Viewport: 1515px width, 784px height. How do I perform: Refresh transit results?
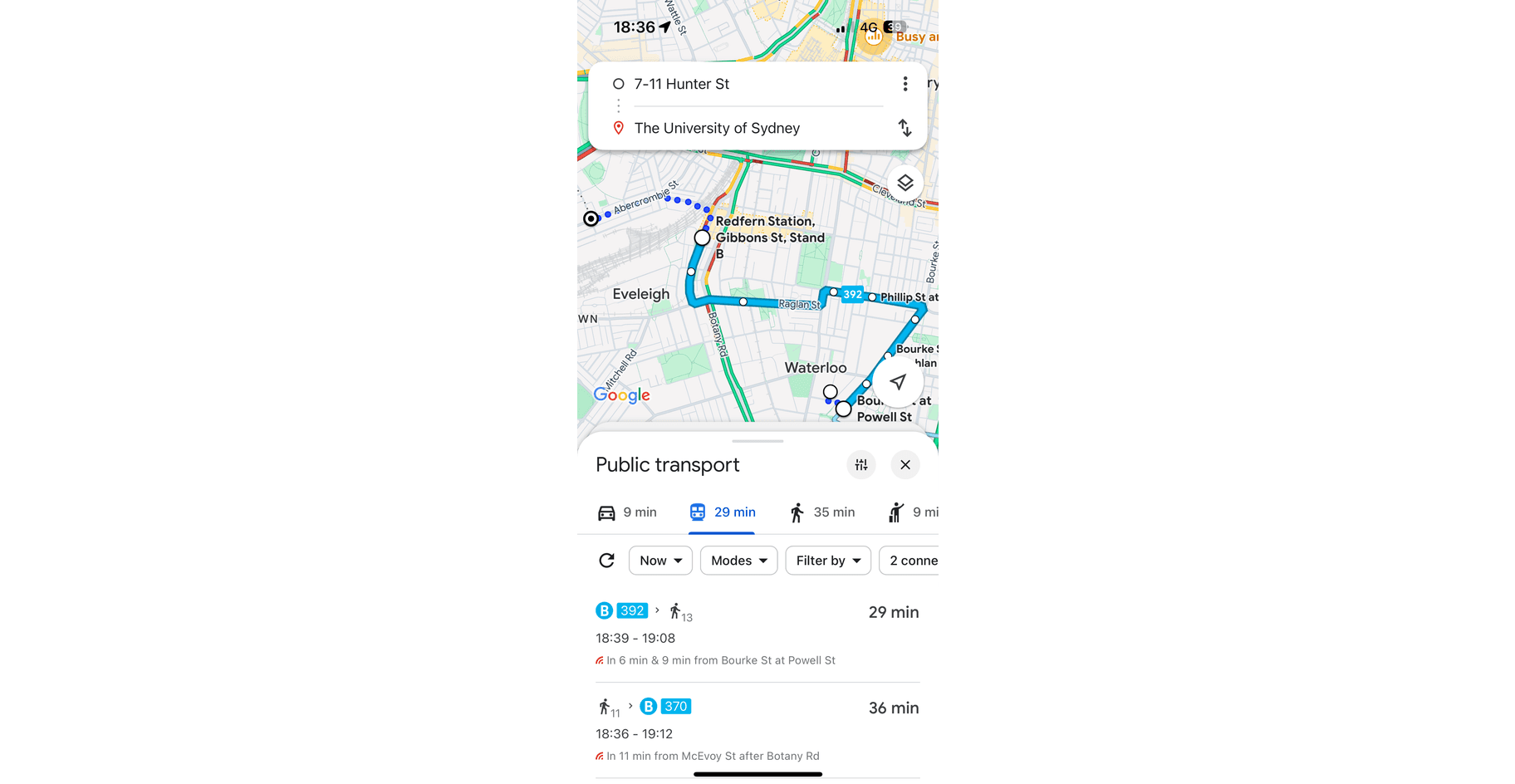[x=607, y=561]
